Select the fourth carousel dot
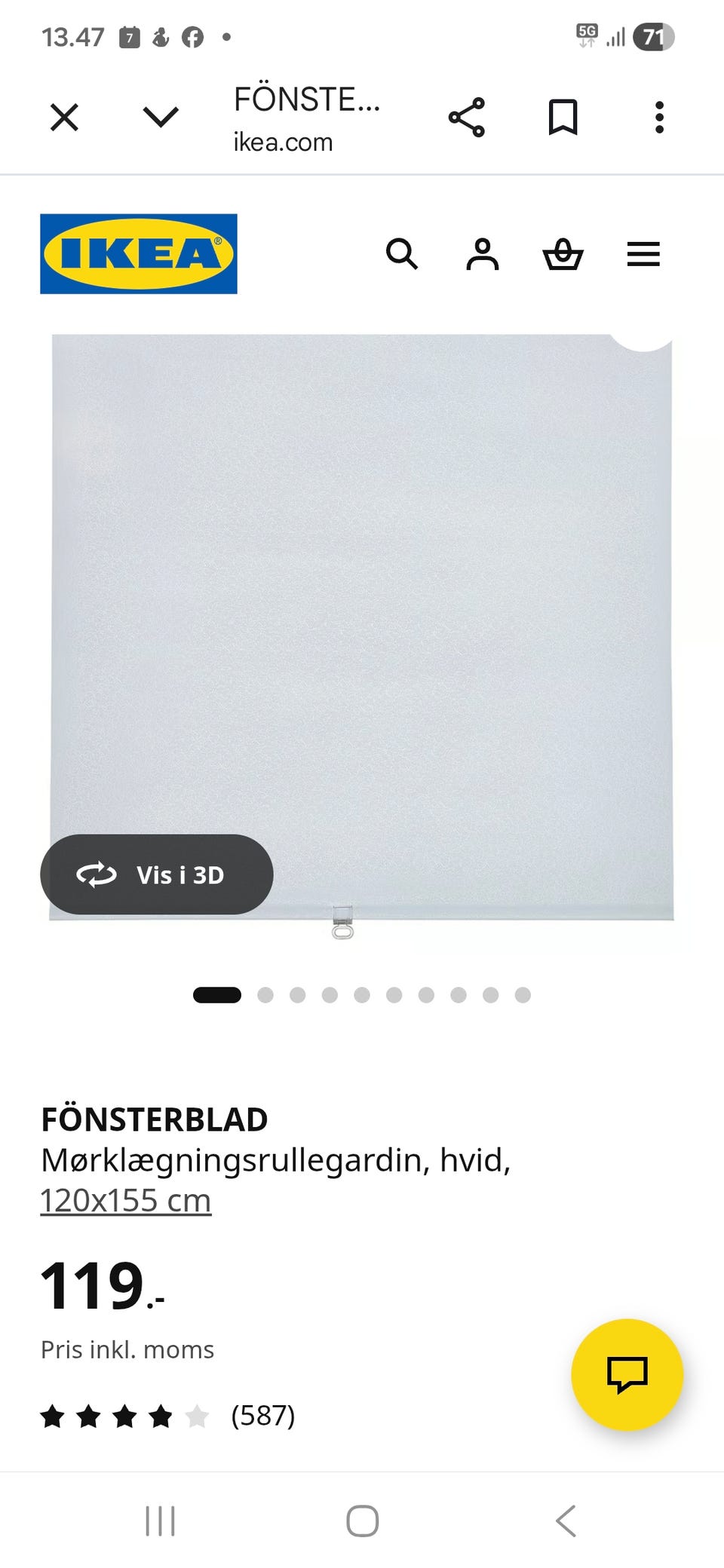 pos(330,995)
